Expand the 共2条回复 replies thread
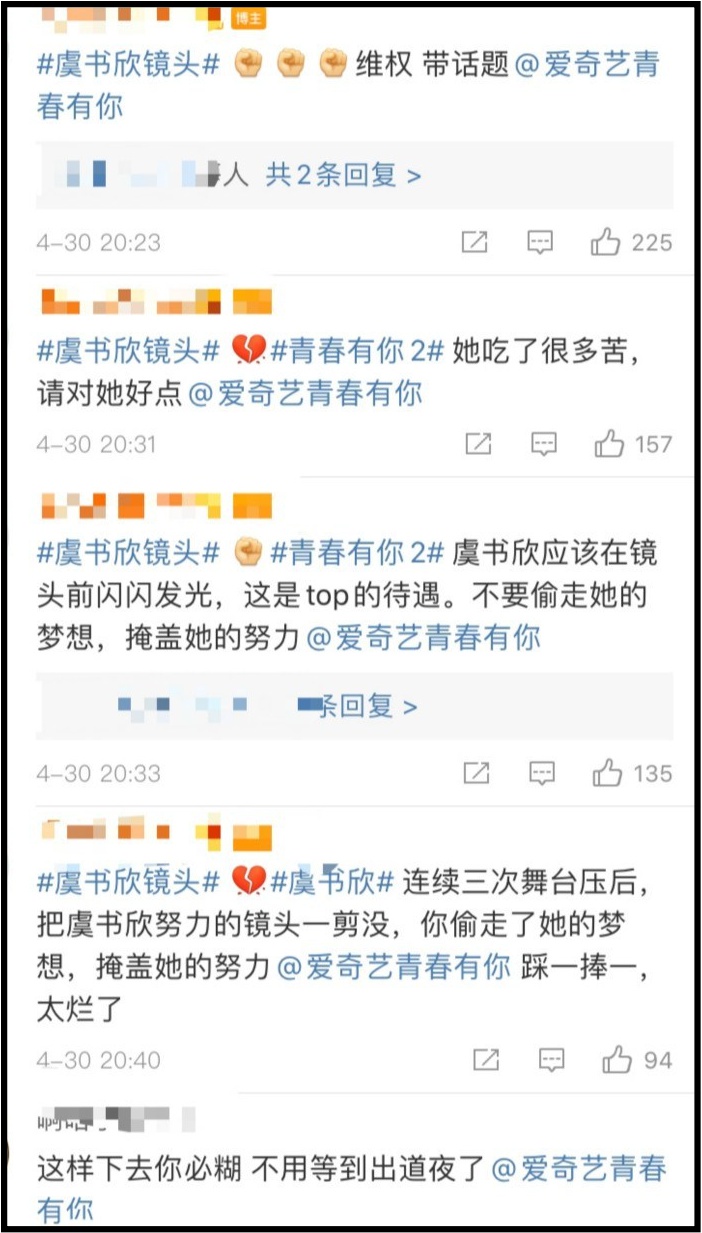702x1233 pixels. 343,176
